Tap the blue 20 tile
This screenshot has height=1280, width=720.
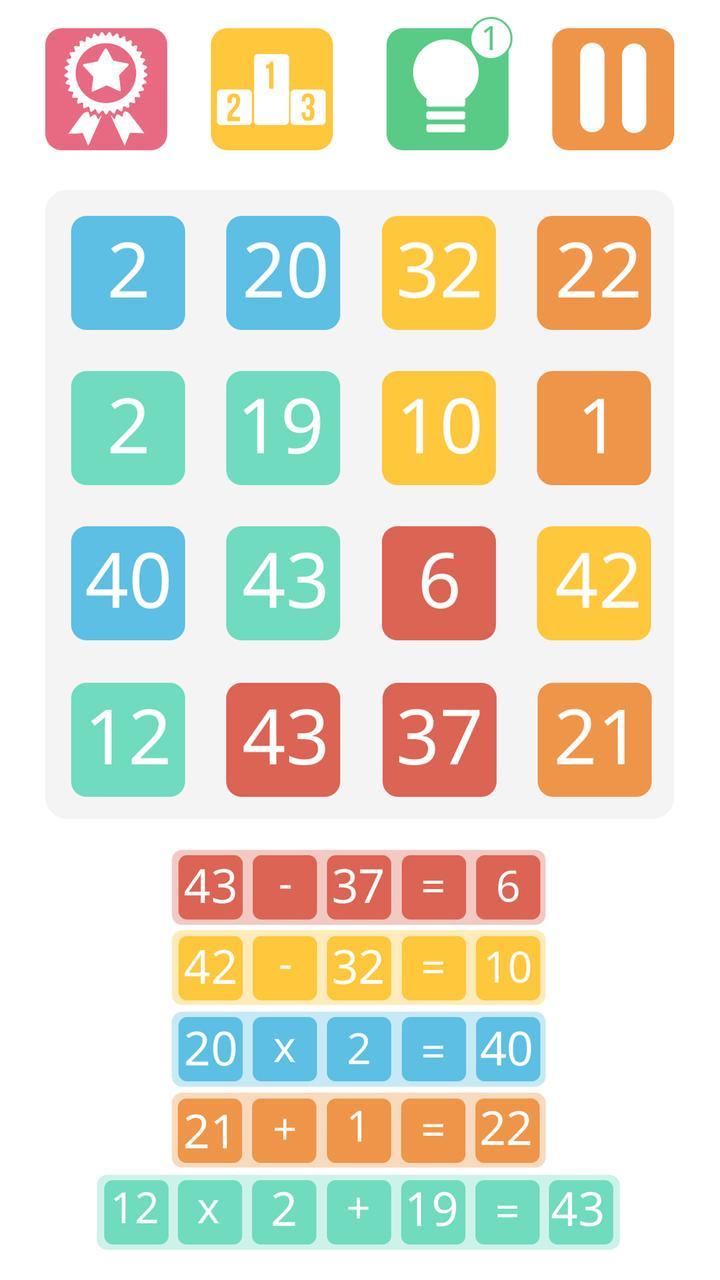coord(283,270)
